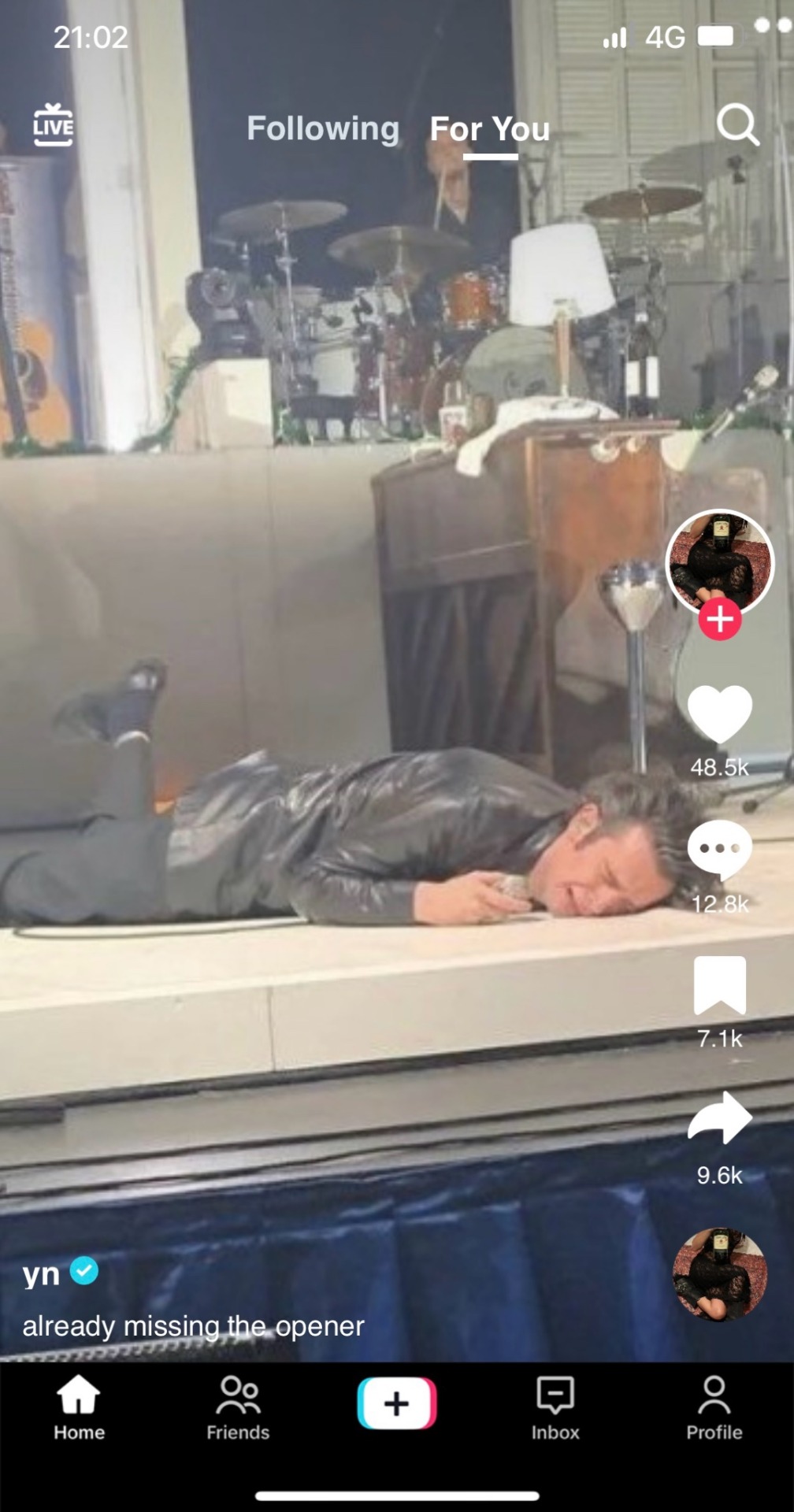Open the LIVE streams icon
The height and width of the screenshot is (1512, 794).
[x=53, y=126]
